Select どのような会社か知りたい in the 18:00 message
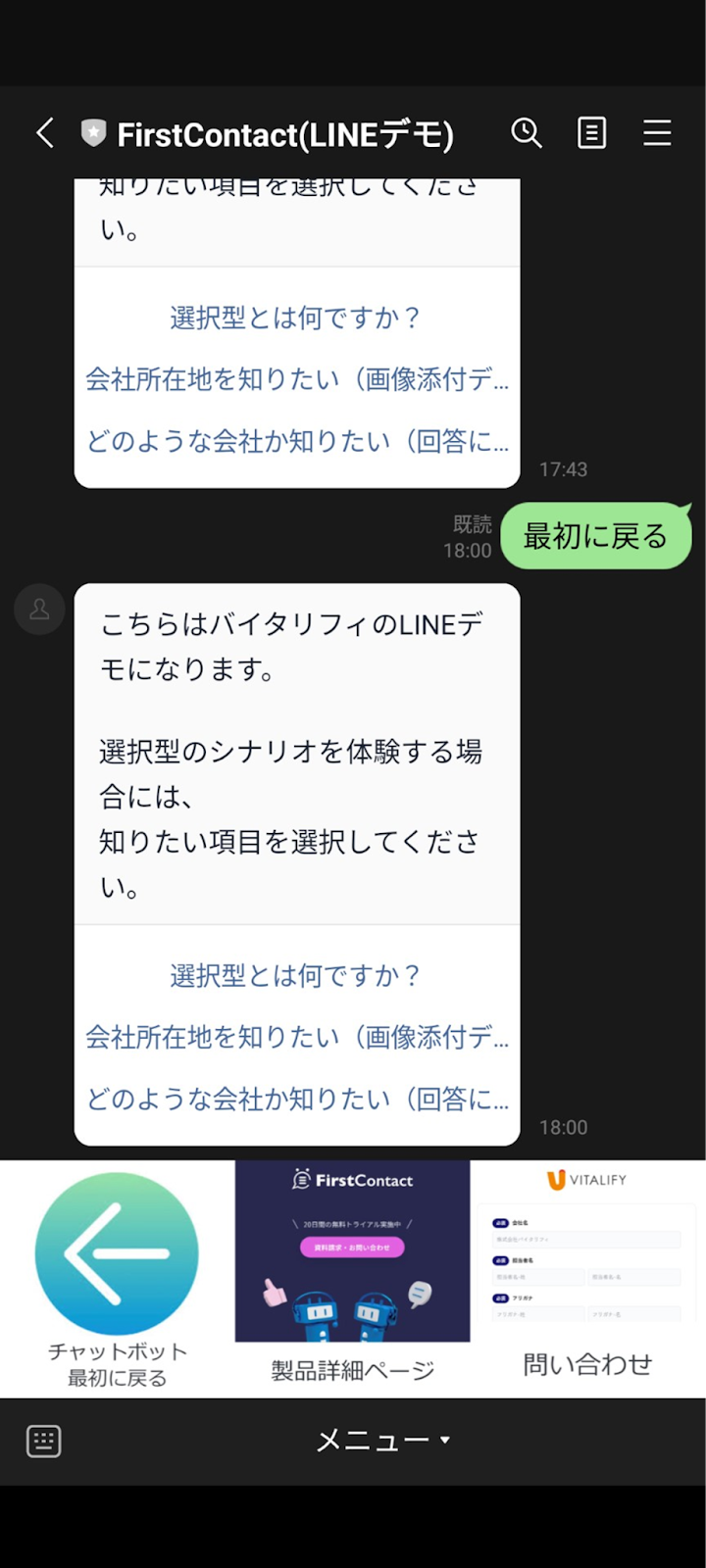Image resolution: width=706 pixels, height=1568 pixels. tap(296, 1099)
